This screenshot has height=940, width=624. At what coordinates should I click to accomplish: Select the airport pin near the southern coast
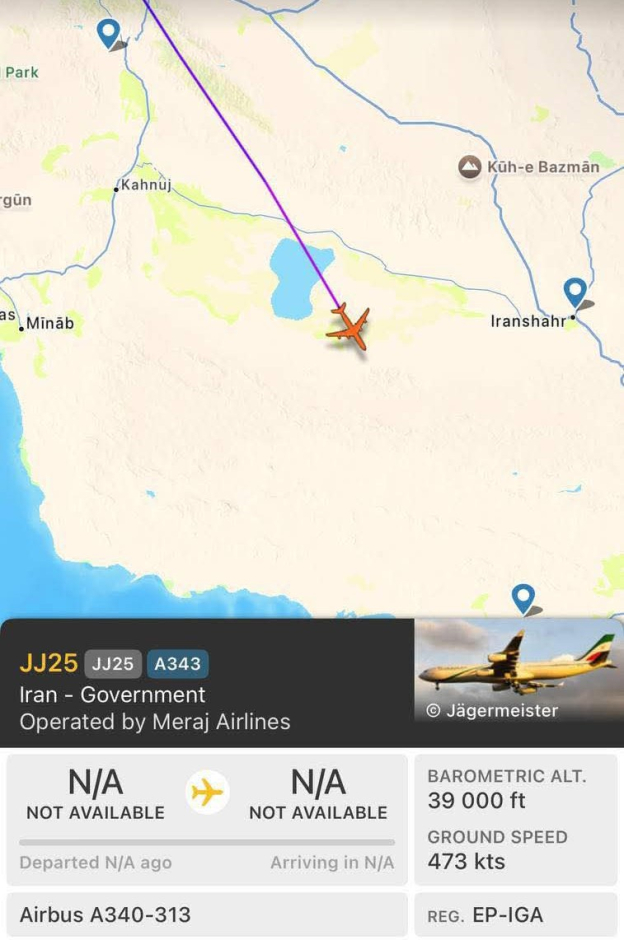(x=523, y=598)
